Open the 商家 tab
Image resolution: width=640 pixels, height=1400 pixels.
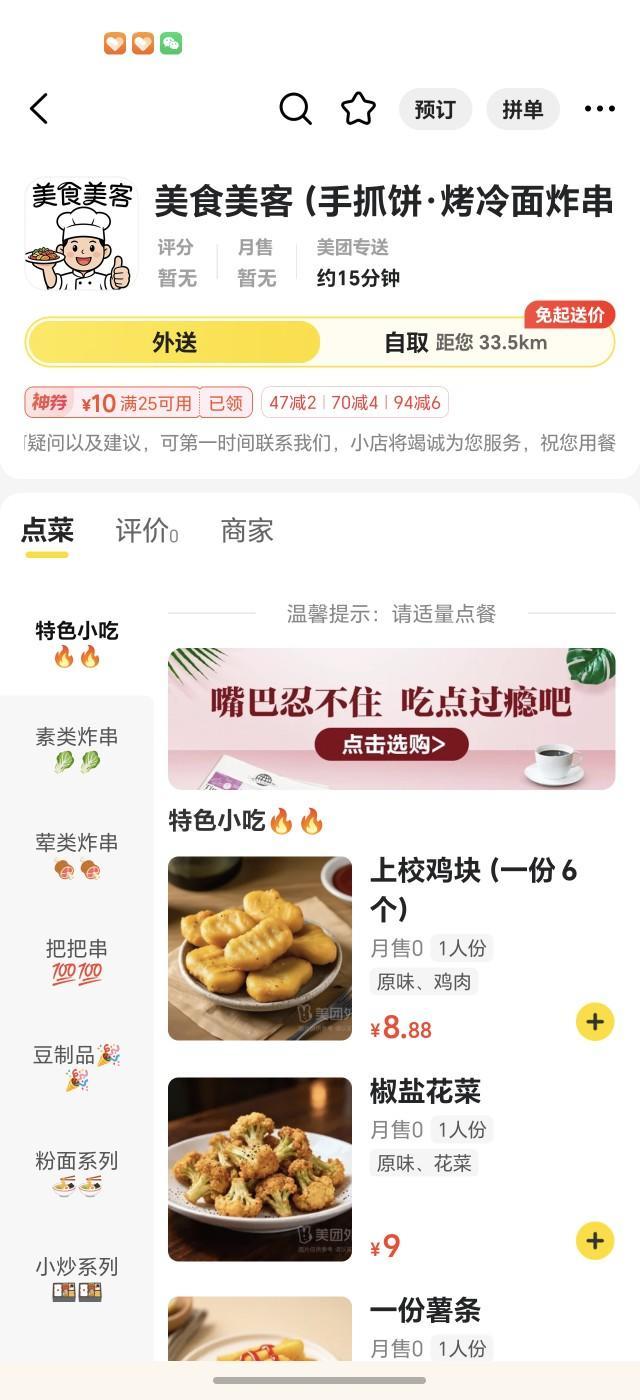[x=247, y=531]
